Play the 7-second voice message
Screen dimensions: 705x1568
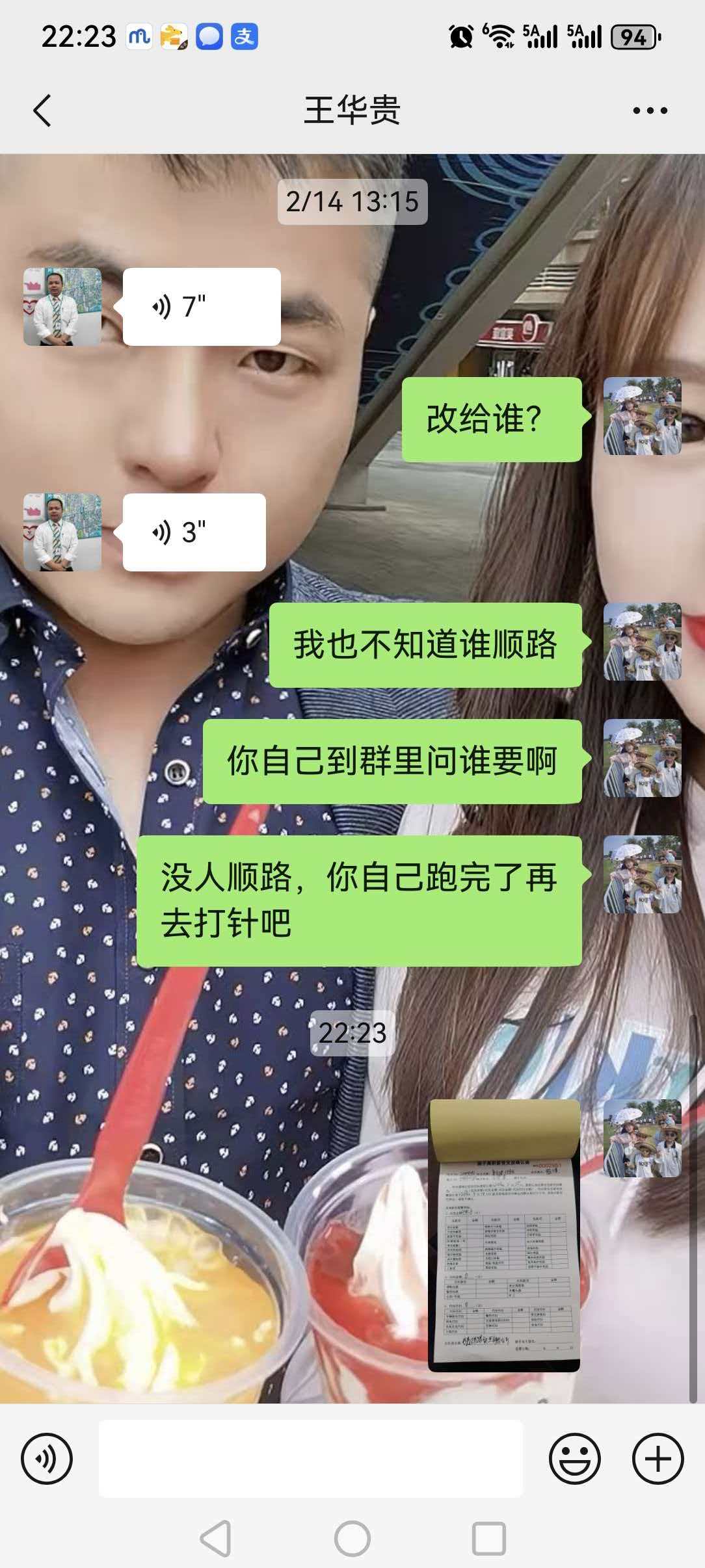point(202,307)
